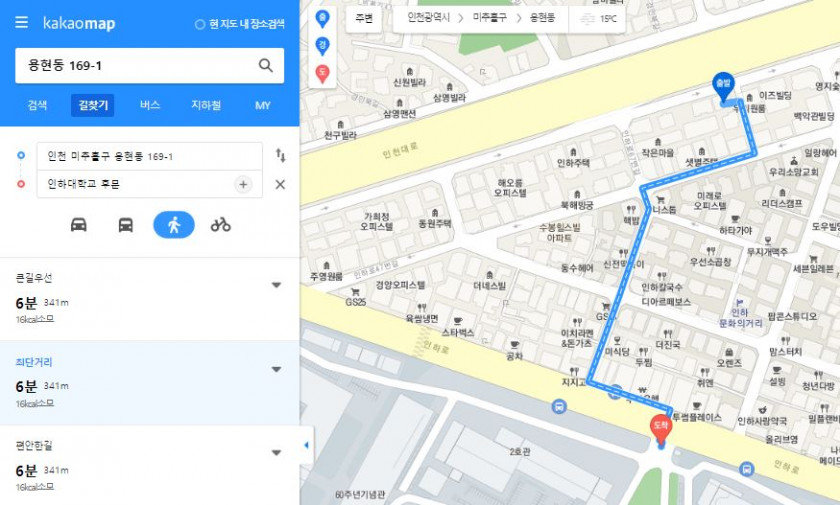Switch to the 지하철 tab
Viewport: 840px width, 505px height.
(x=206, y=105)
